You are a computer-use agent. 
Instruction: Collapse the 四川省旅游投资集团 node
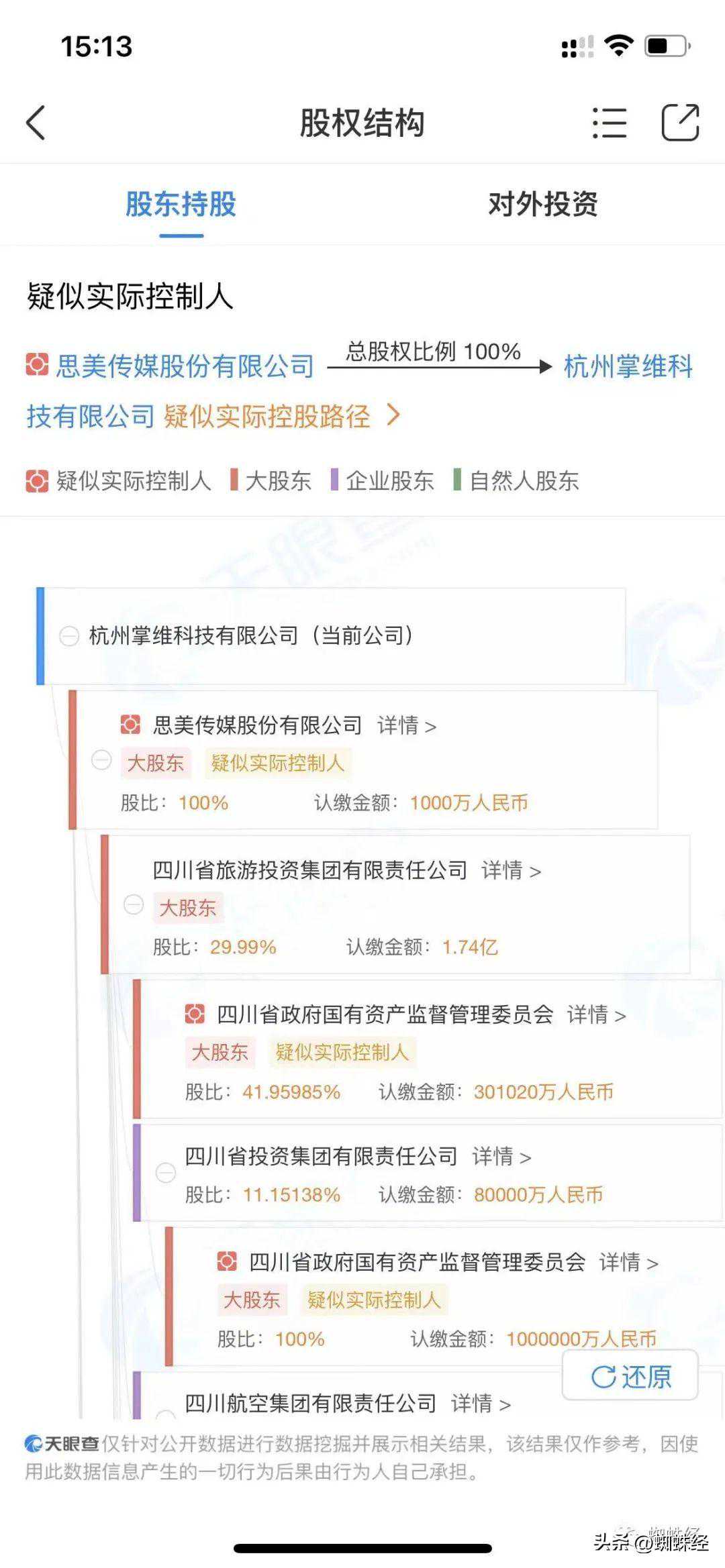coord(134,905)
